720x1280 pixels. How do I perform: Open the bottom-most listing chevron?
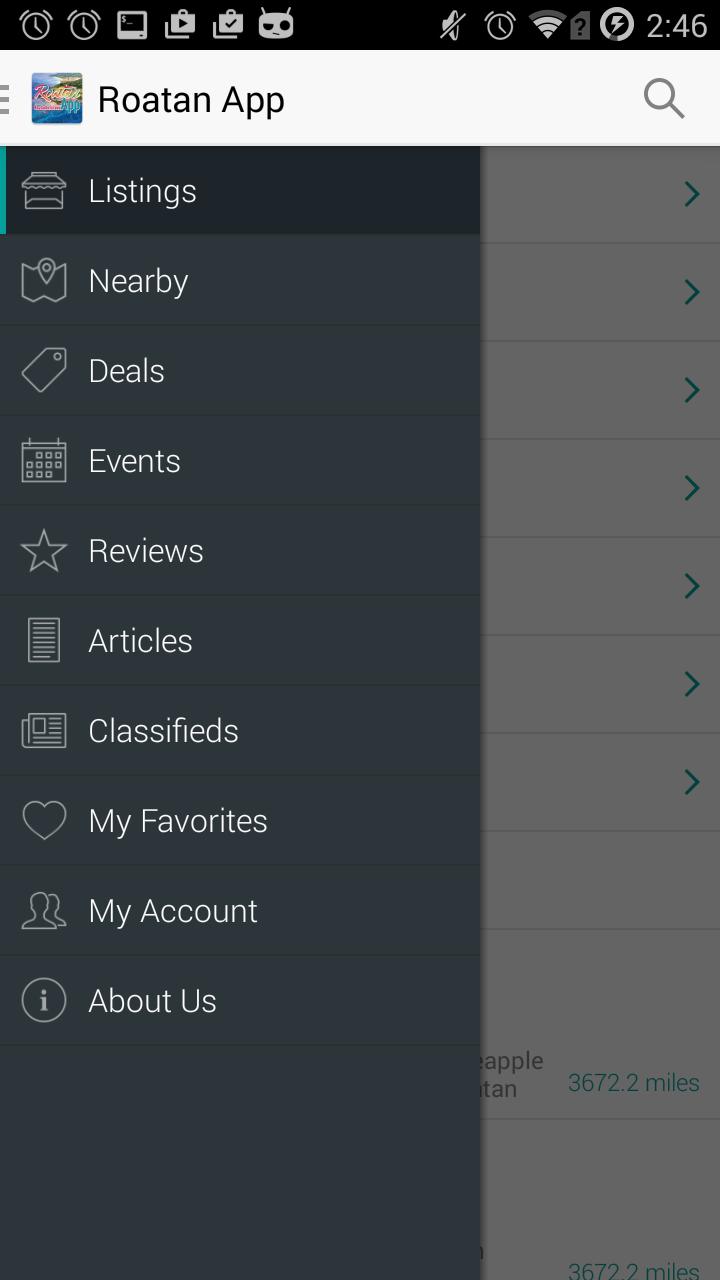(691, 781)
